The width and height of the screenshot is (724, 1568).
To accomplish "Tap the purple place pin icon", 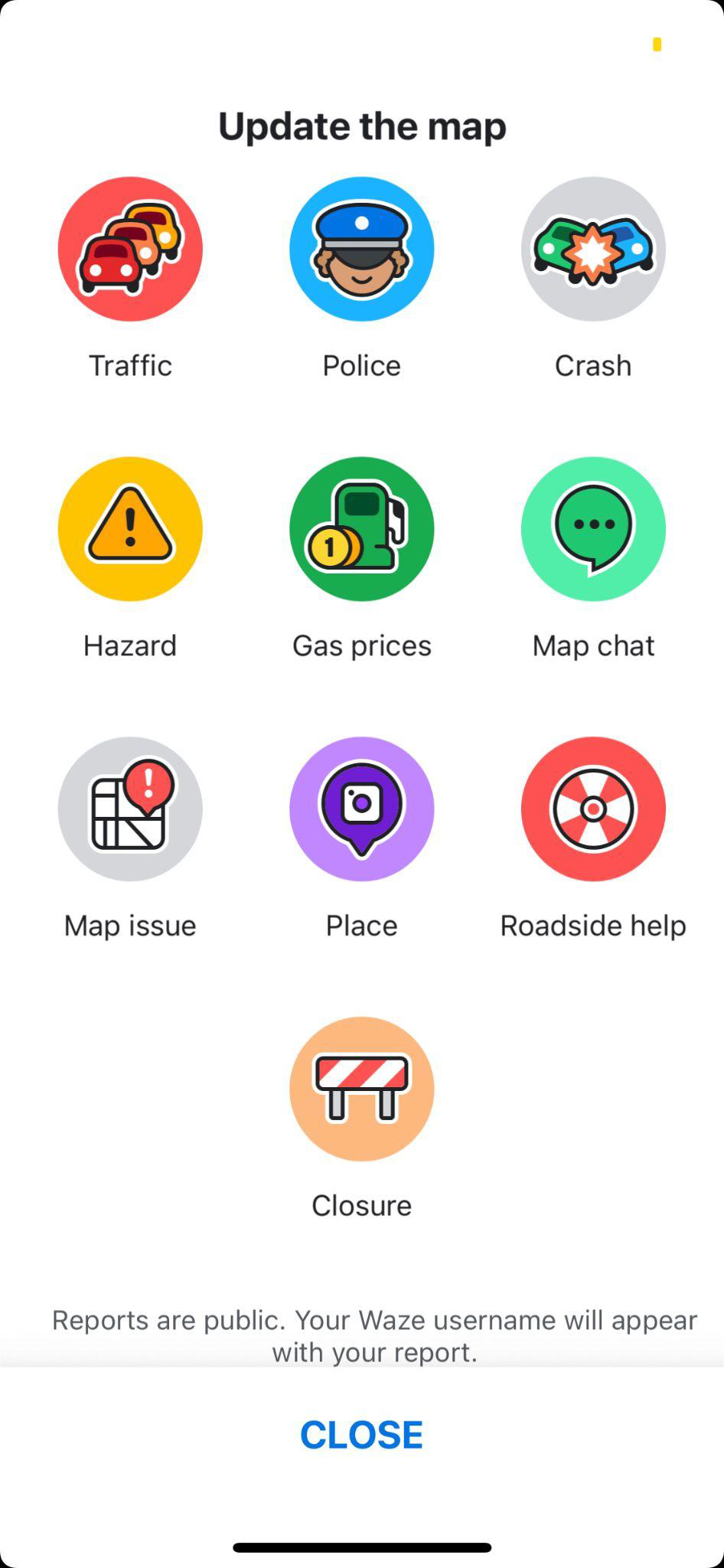I will [361, 808].
